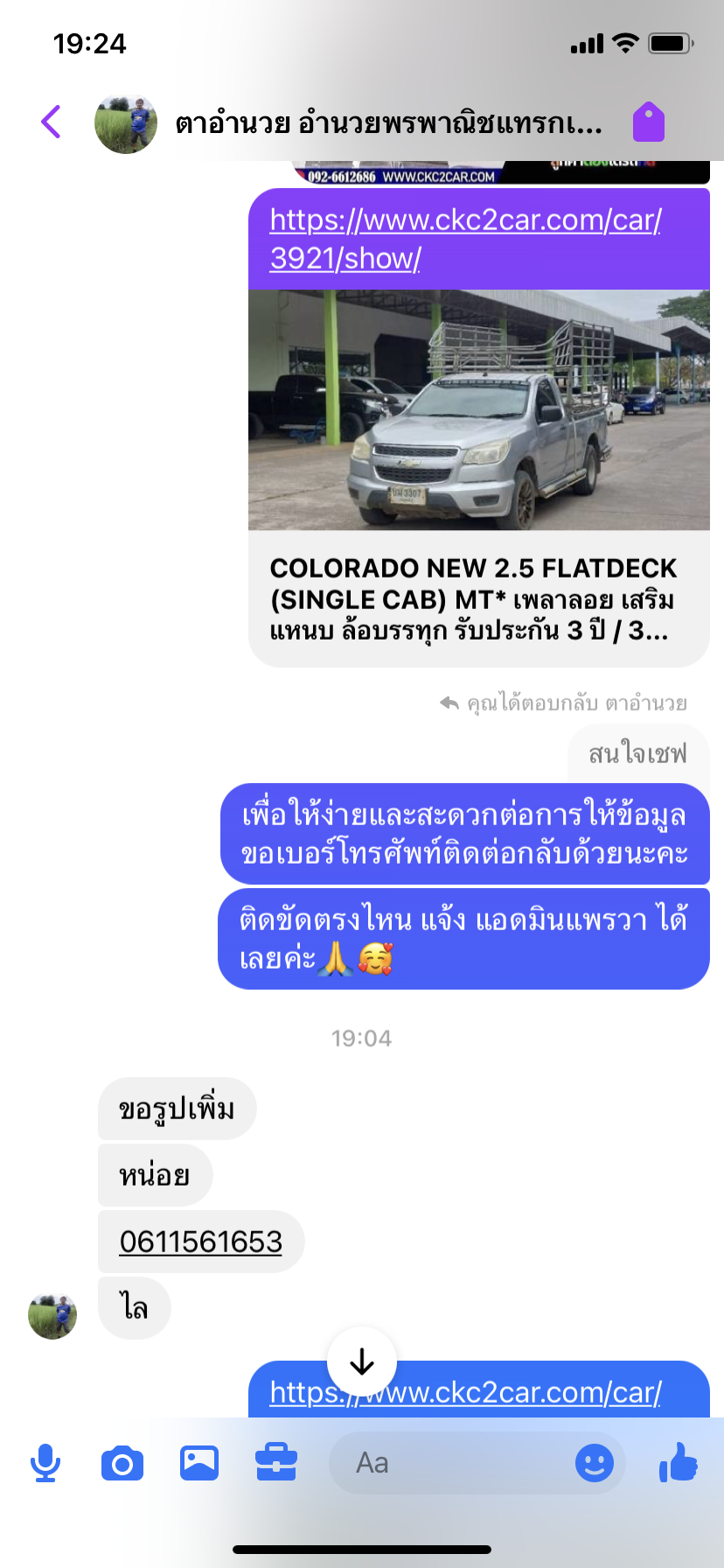
Task: Tap the phone number 0611561653
Action: pyautogui.click(x=201, y=1242)
